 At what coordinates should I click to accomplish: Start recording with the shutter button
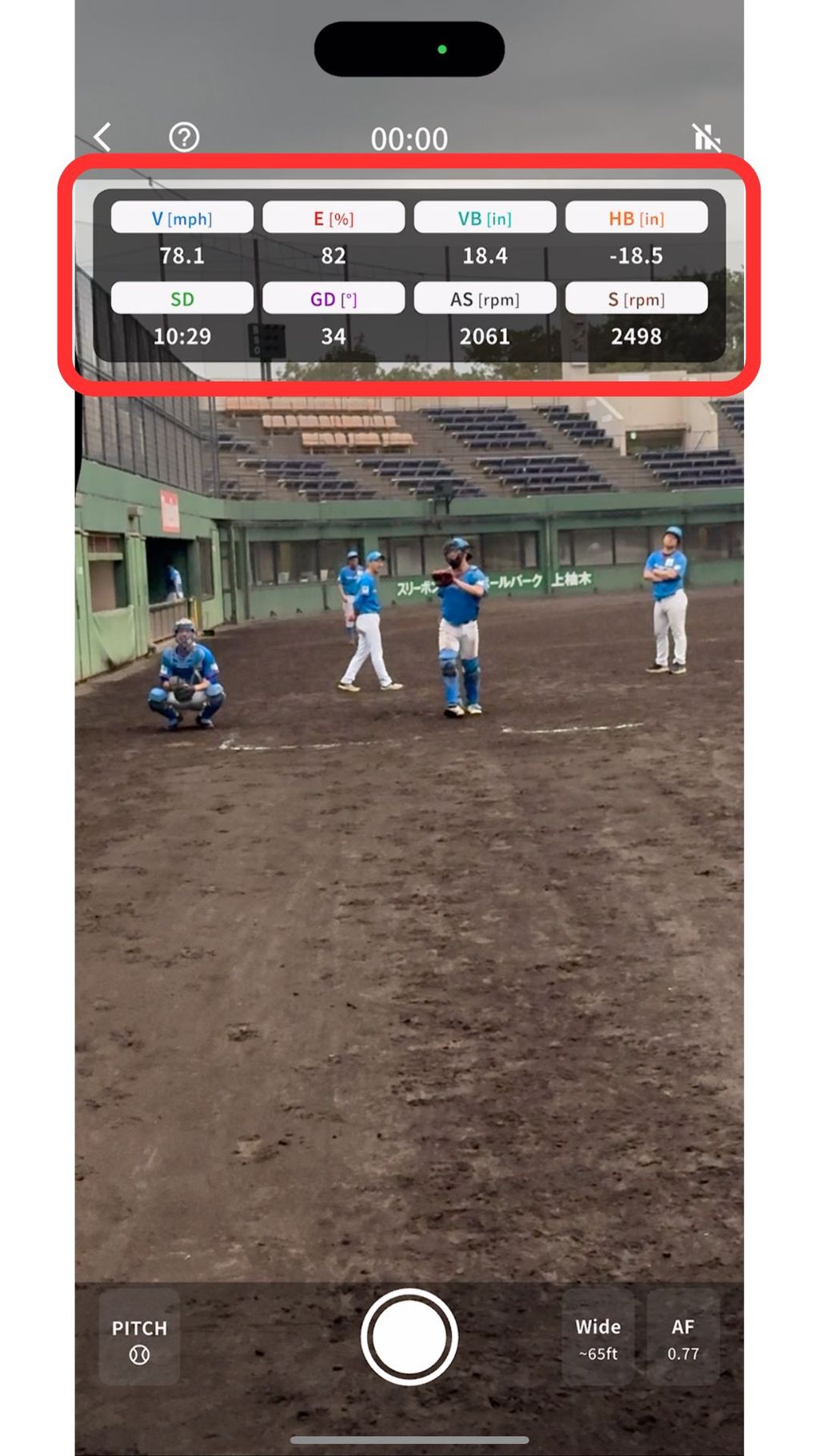(x=409, y=1337)
